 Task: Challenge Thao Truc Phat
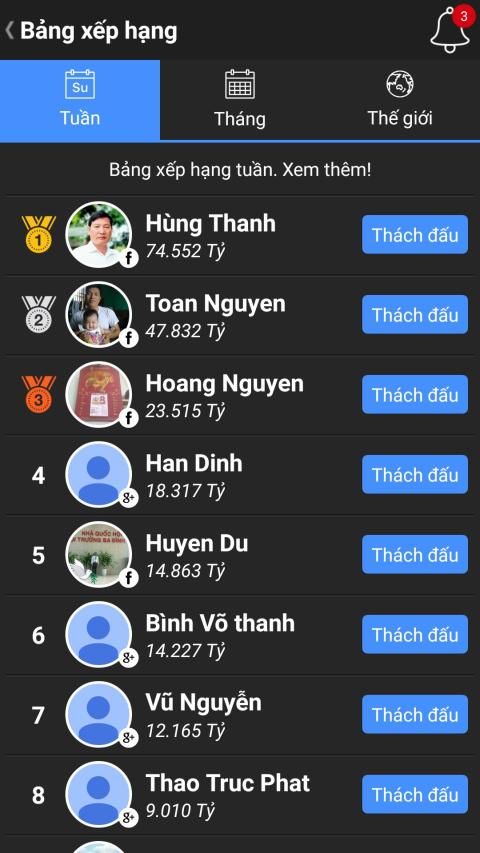(x=415, y=794)
